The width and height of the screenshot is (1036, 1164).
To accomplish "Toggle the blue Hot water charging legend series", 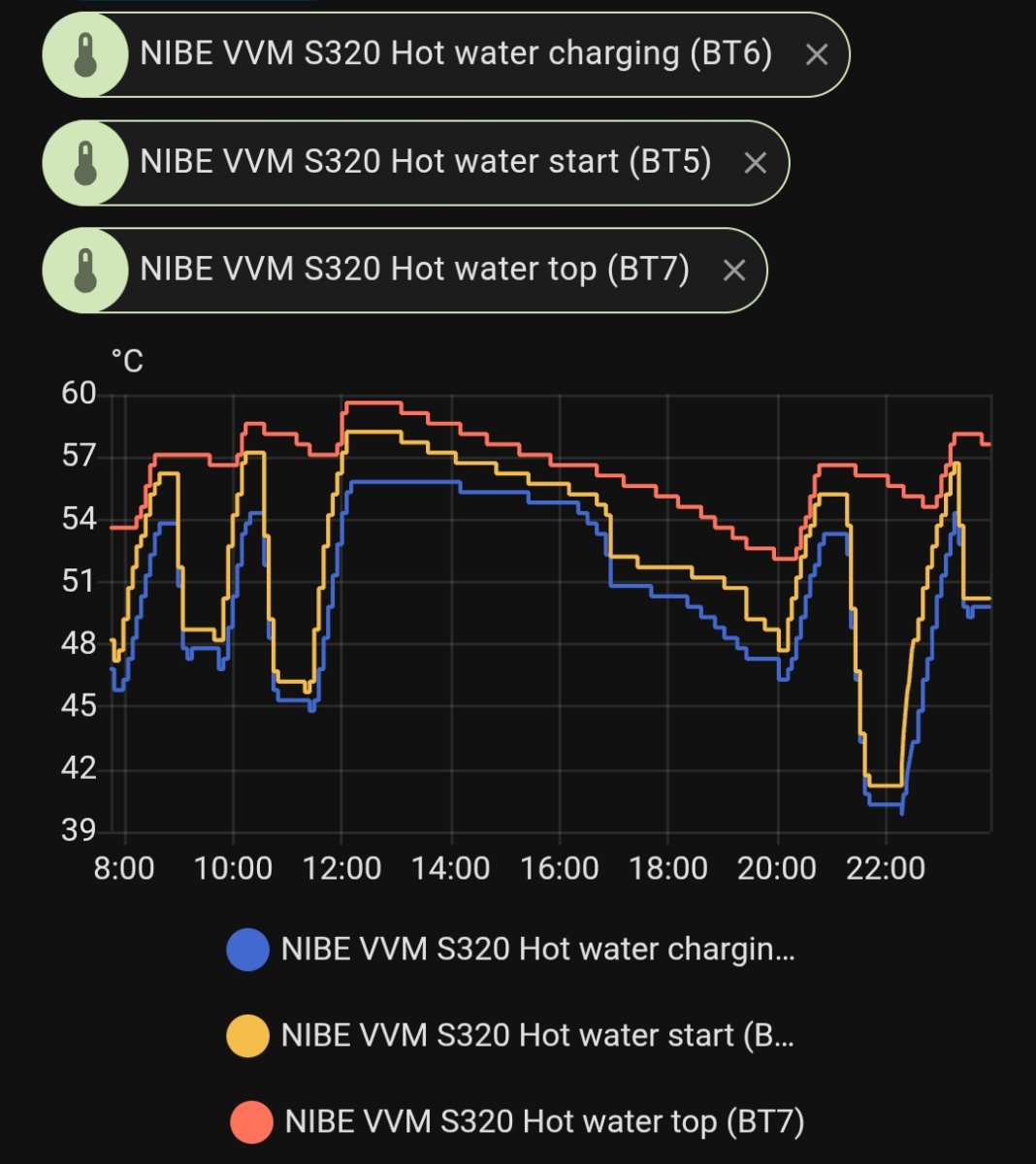I will [x=512, y=949].
